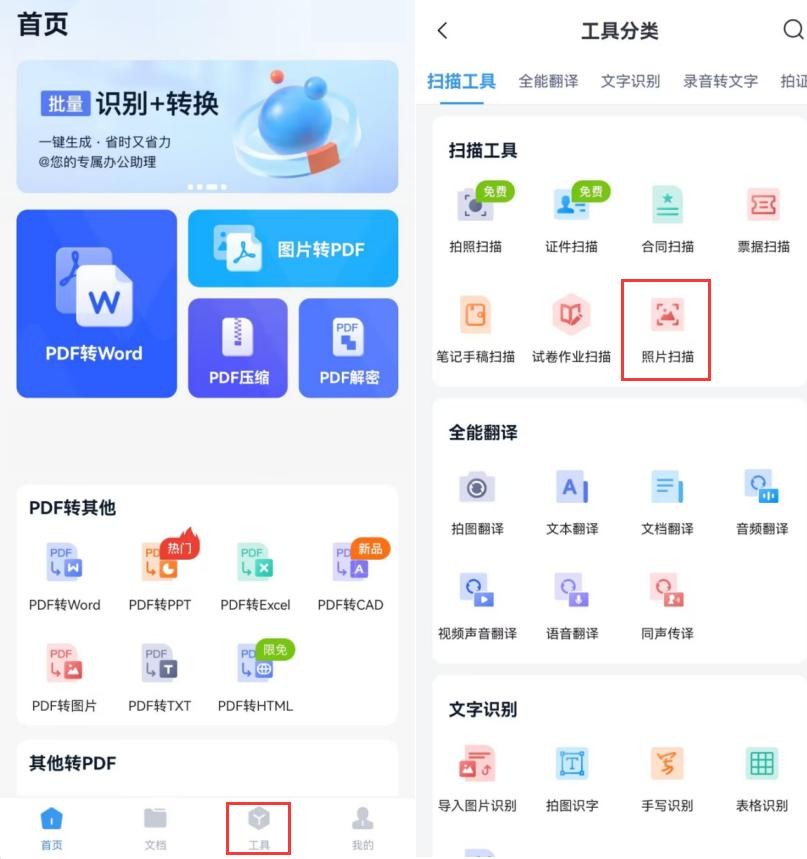Open the 工具 tab in bottom navigation
The width and height of the screenshot is (807, 859).
[x=259, y=826]
